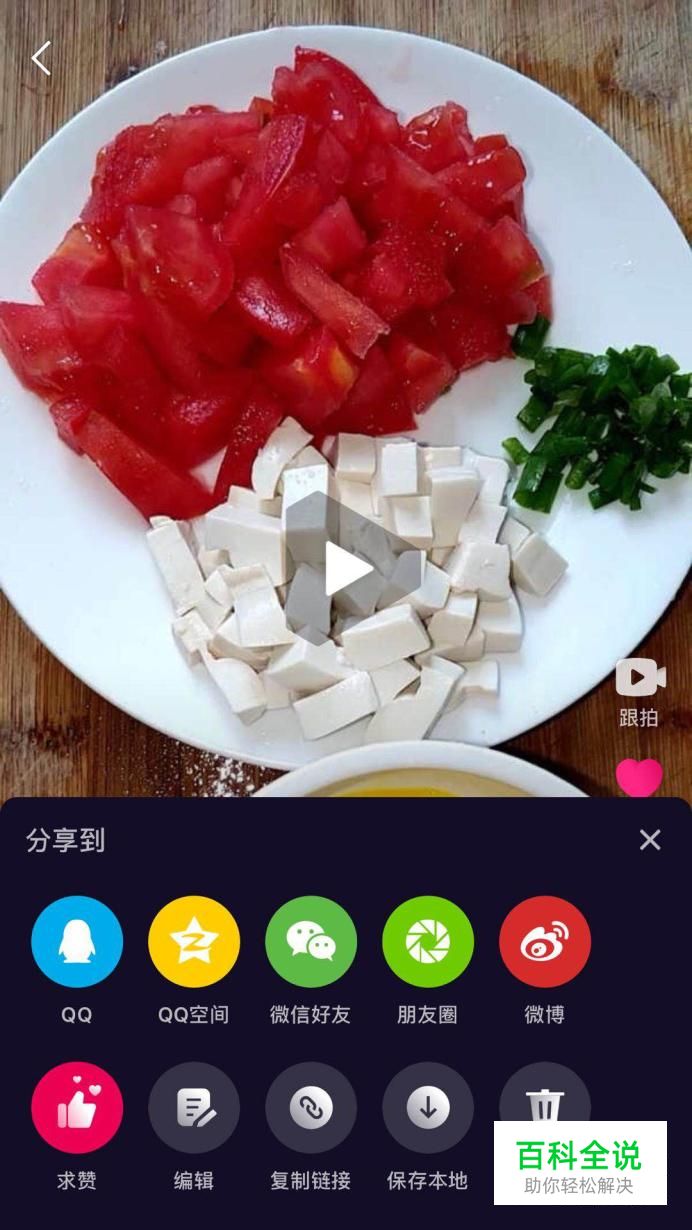The image size is (692, 1230).
Task: Close the 分享到 share panel
Action: coord(650,840)
